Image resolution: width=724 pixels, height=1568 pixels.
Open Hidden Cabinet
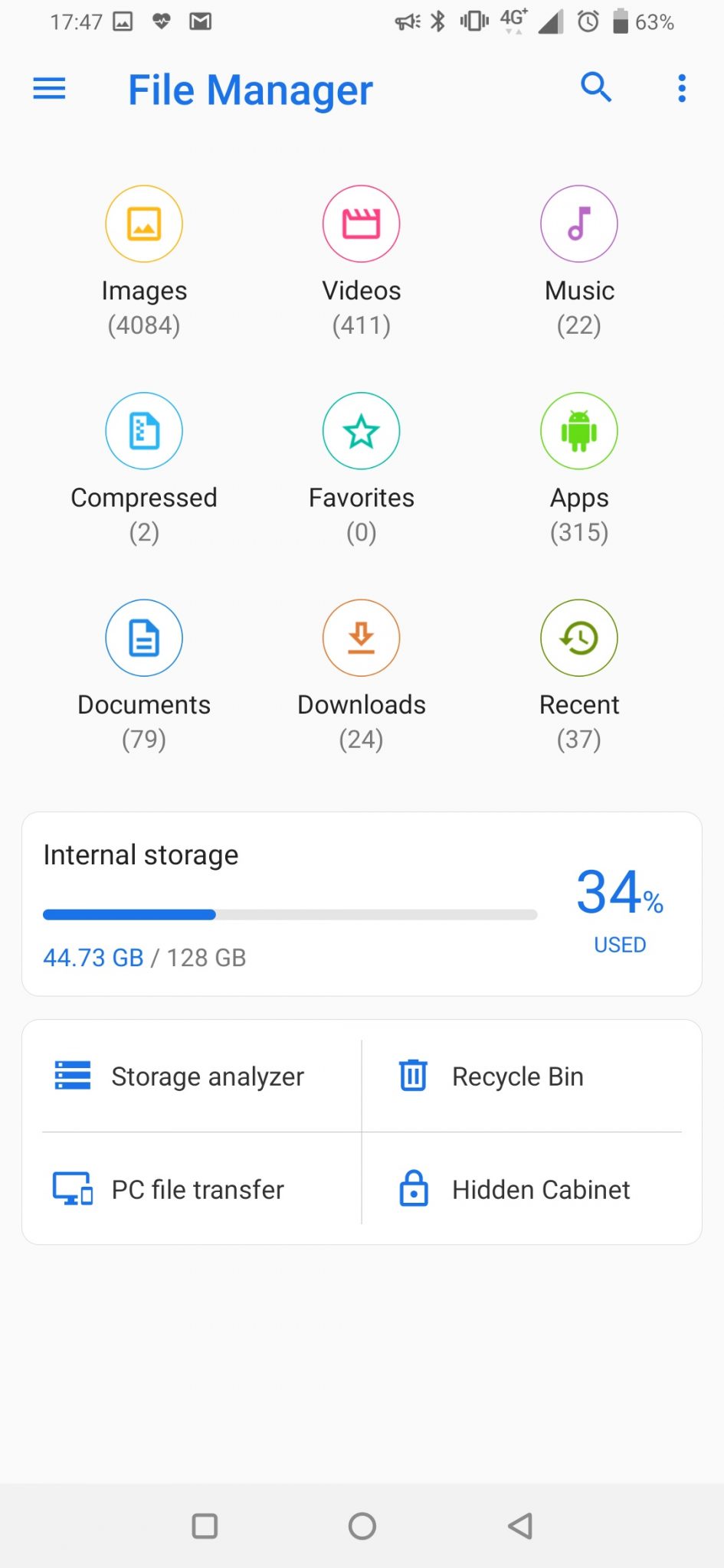point(522,1189)
